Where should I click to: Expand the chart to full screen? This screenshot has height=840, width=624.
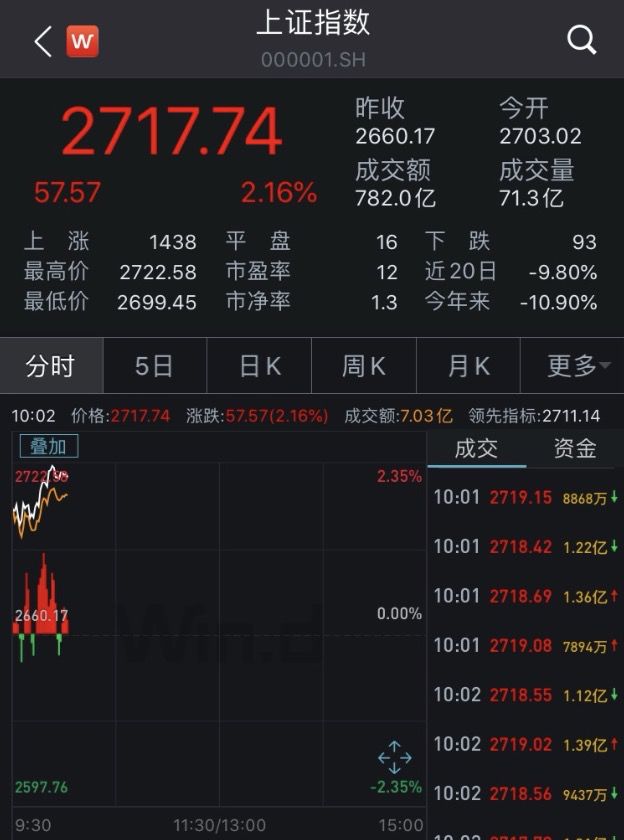[x=395, y=757]
